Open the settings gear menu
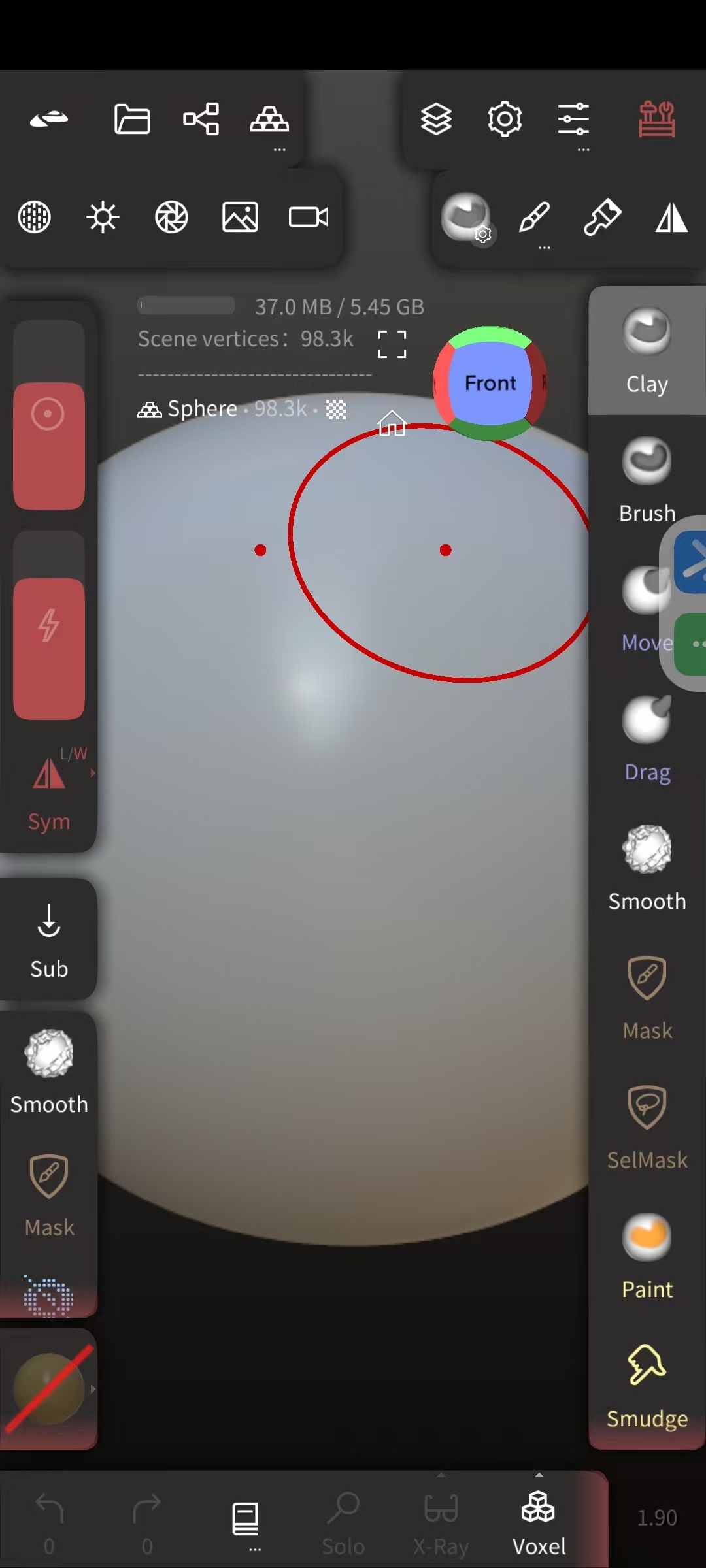This screenshot has height=1568, width=706. pyautogui.click(x=505, y=120)
